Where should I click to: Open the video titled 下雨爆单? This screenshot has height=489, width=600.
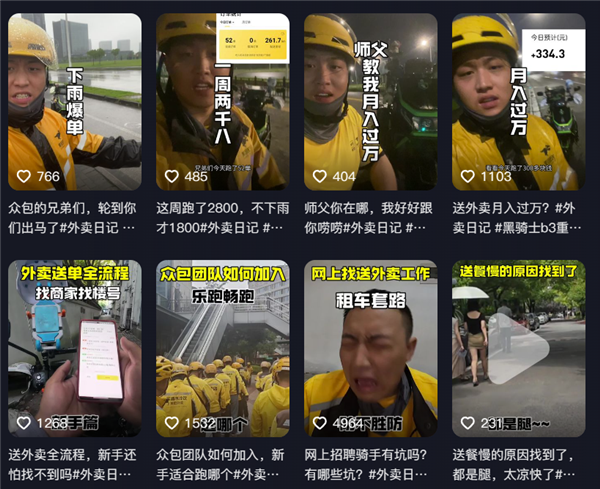coord(74,100)
